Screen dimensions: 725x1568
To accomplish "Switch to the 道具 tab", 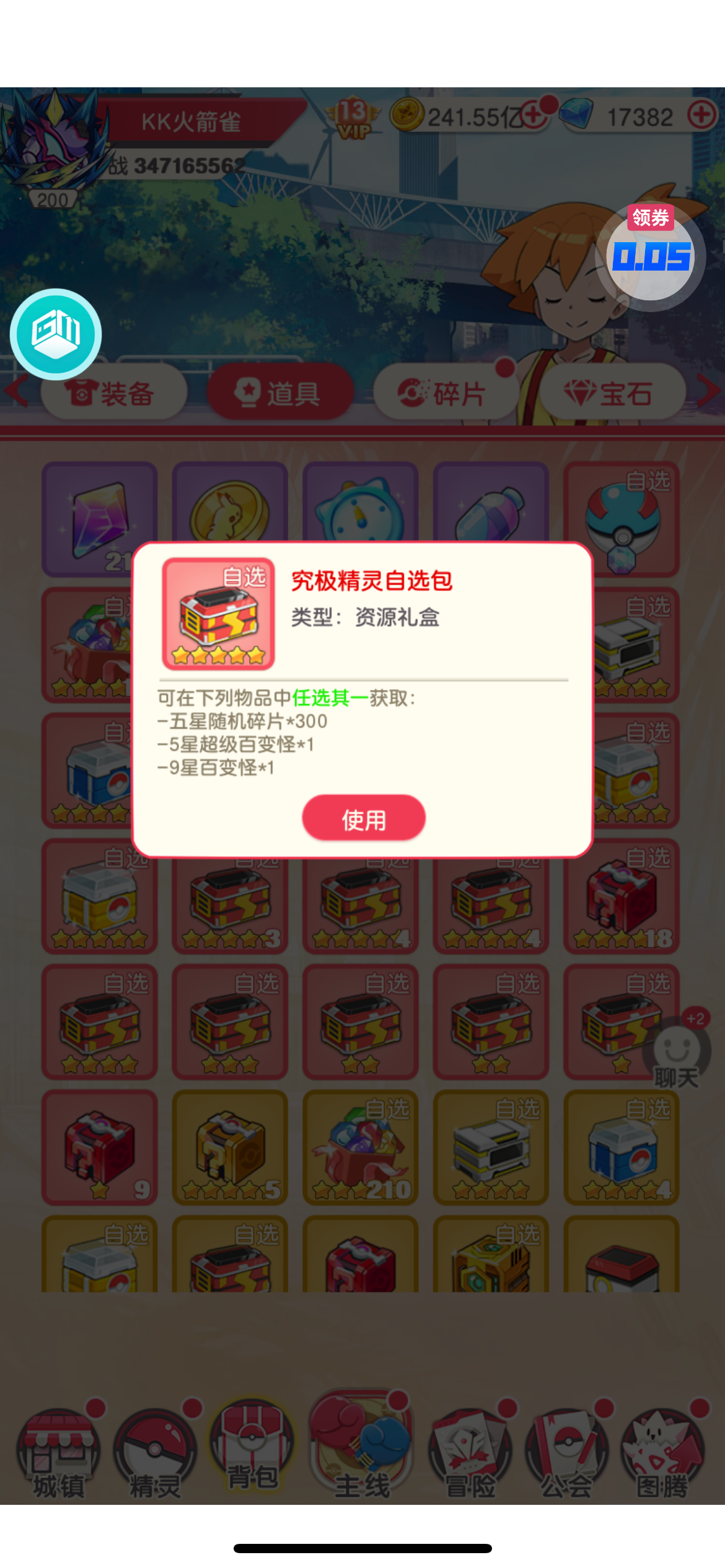I will click(x=280, y=393).
